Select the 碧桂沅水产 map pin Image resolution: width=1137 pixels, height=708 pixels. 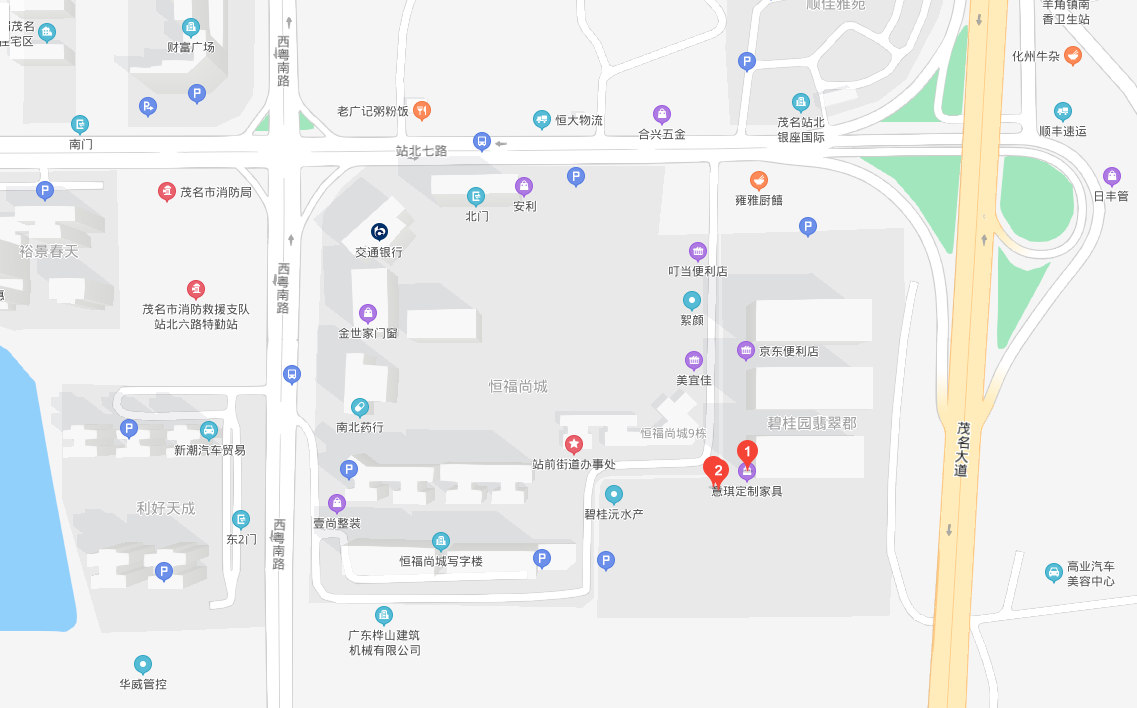pos(614,494)
